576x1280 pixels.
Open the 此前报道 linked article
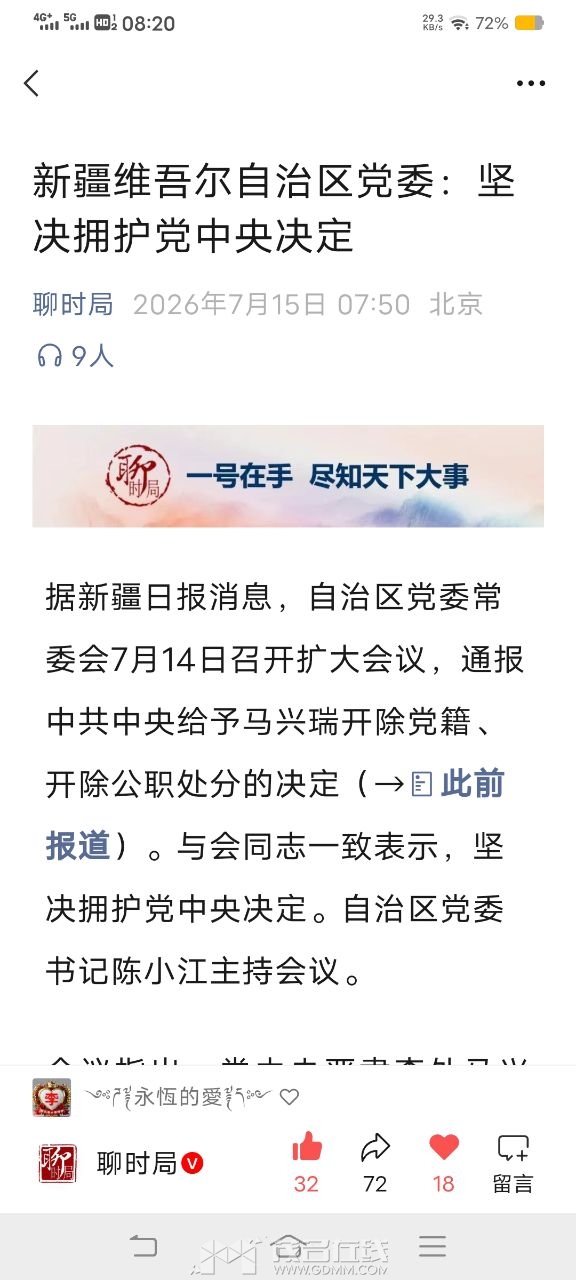tap(275, 814)
